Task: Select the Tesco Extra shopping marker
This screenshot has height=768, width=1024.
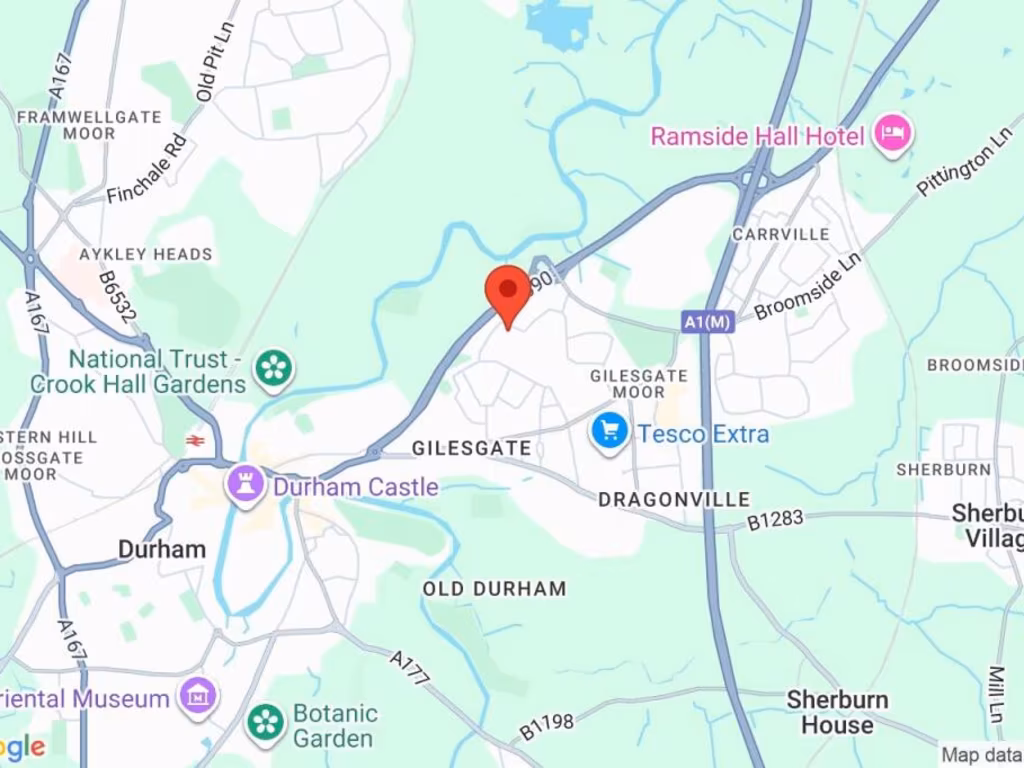Action: [x=609, y=434]
